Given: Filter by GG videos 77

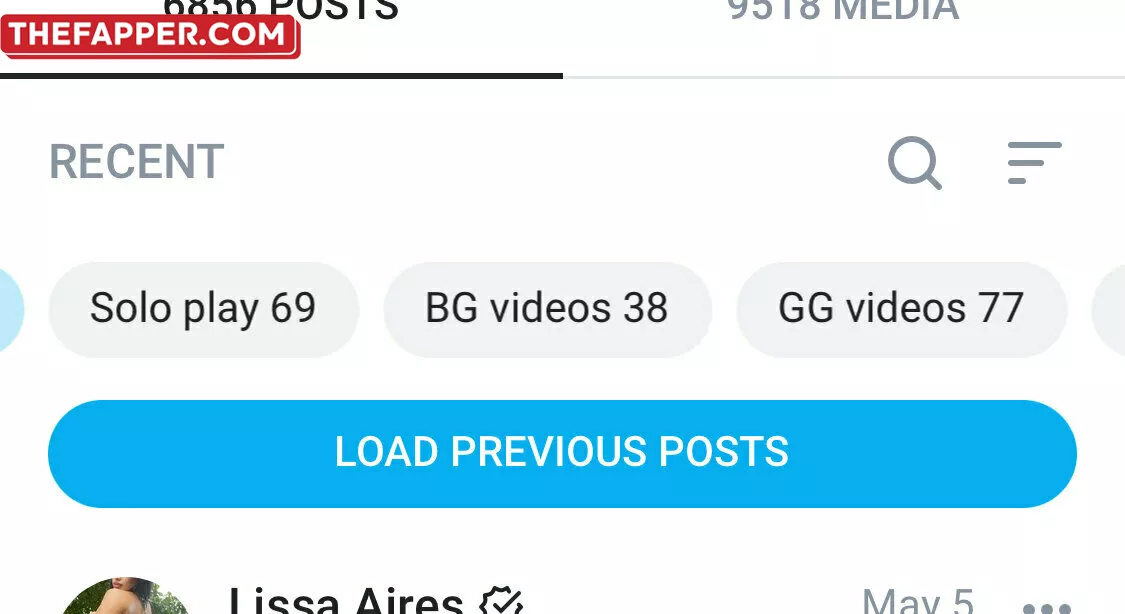Looking at the screenshot, I should (x=901, y=309).
